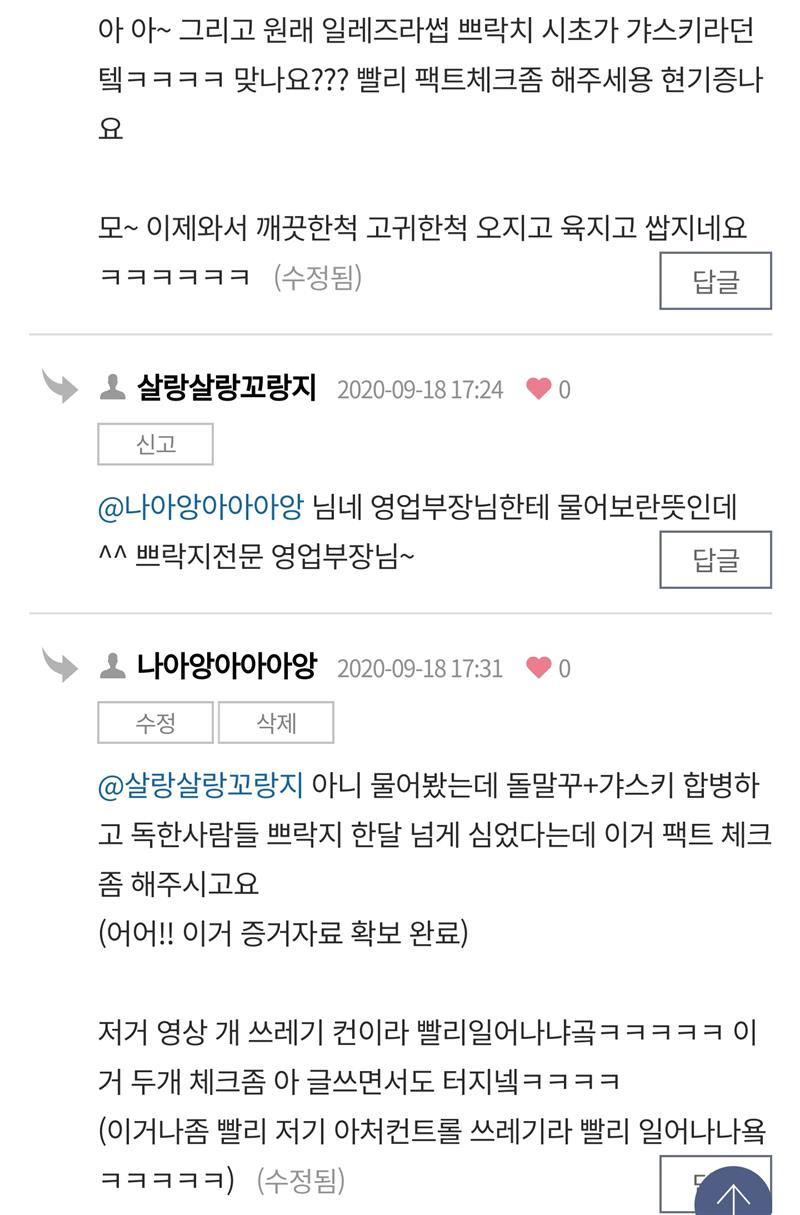The image size is (800, 1215).
Task: Report 살랑살랑꼬랑지's comment with 신고
Action: pos(155,444)
